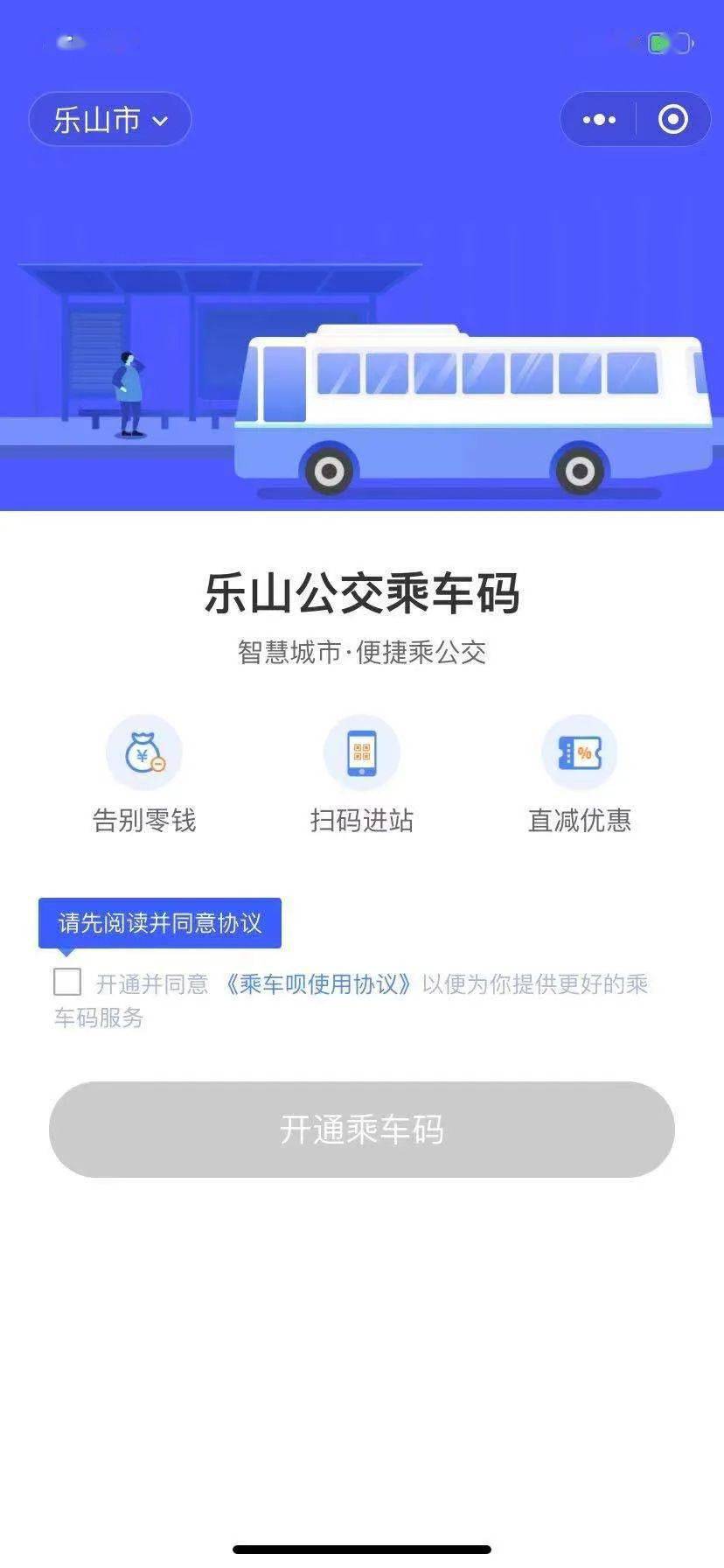This screenshot has width=724, height=1568.
Task: Open the 《乘车呗使用协议》 link
Action: (317, 984)
